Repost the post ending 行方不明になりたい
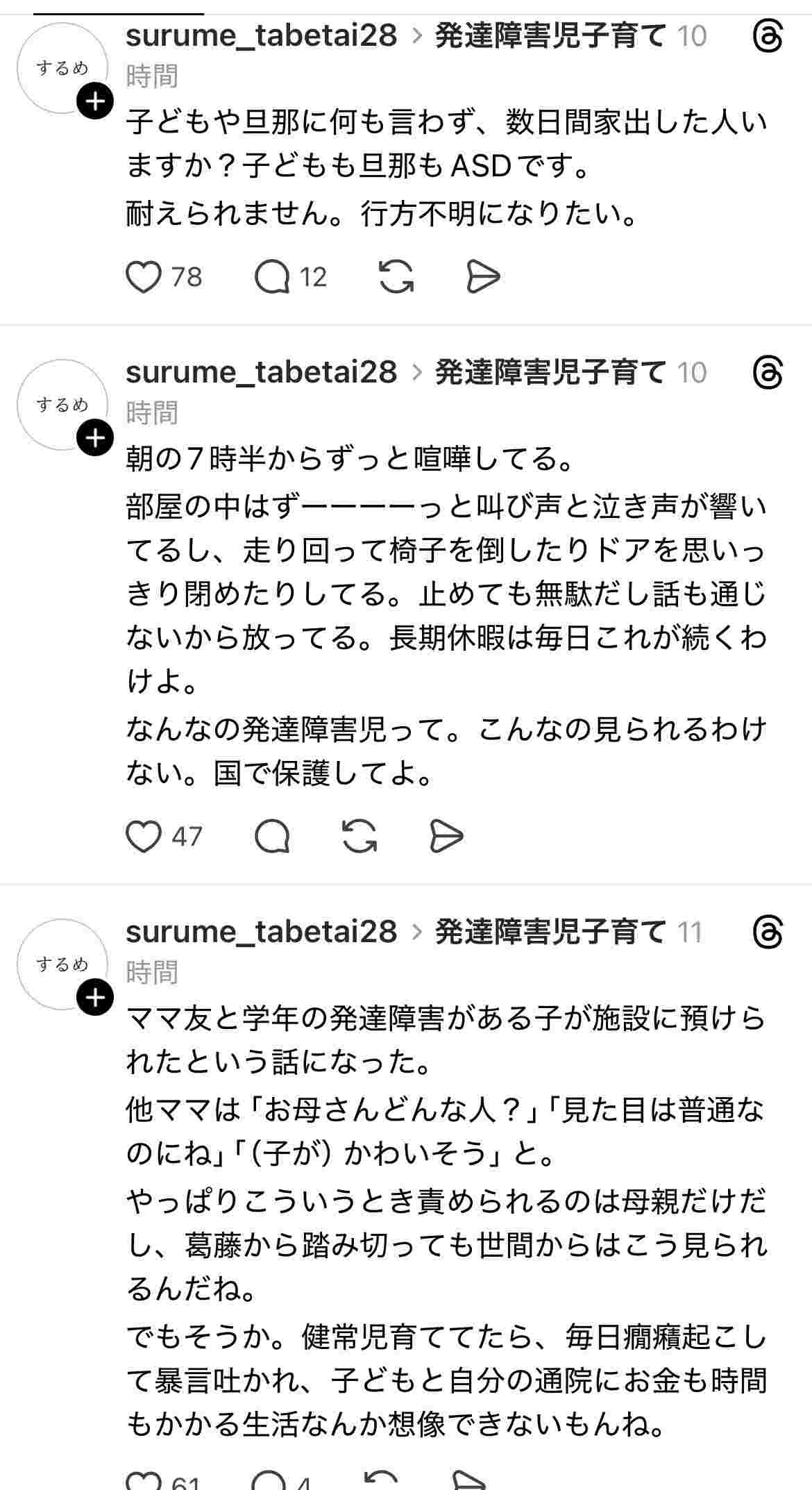This screenshot has width=812, height=1490. click(x=396, y=277)
